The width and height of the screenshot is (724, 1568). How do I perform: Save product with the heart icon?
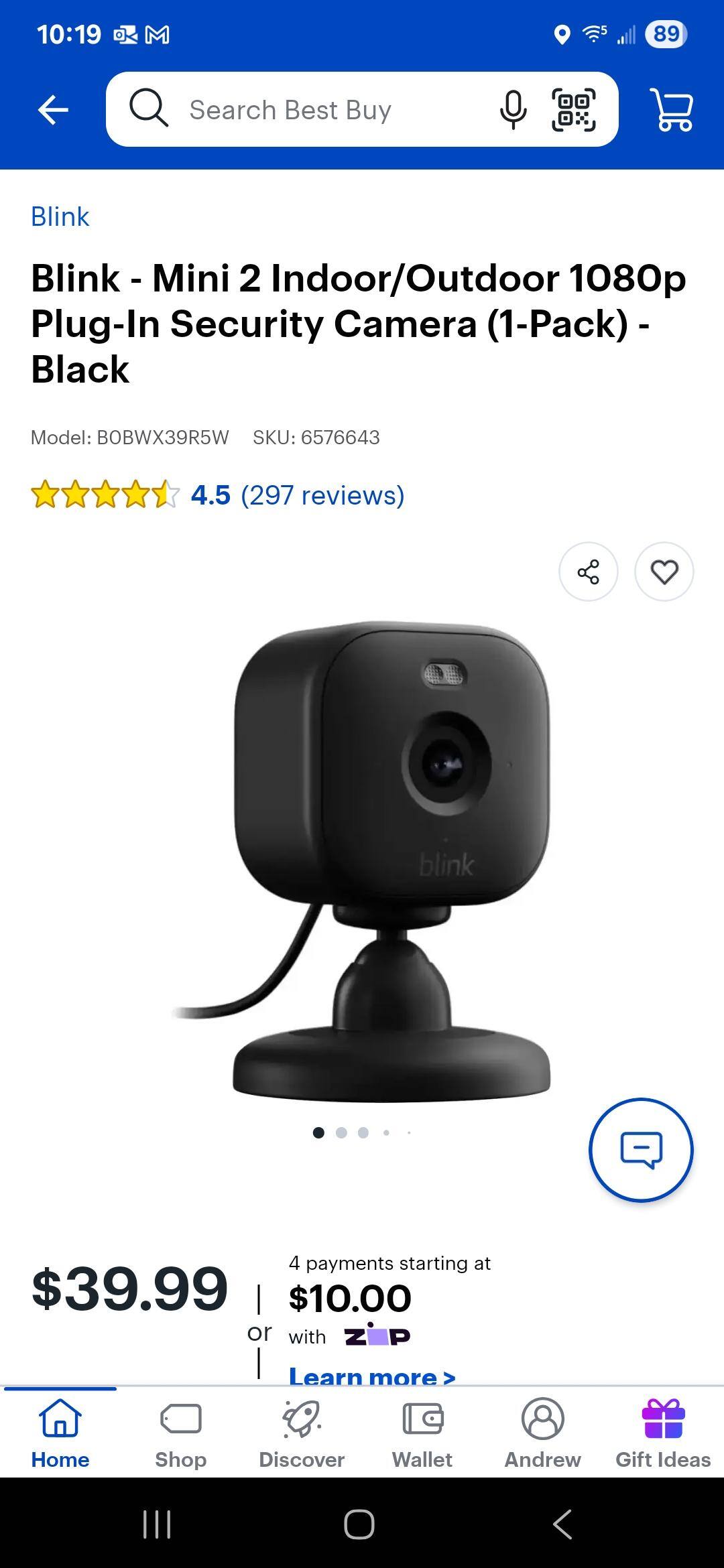click(664, 572)
